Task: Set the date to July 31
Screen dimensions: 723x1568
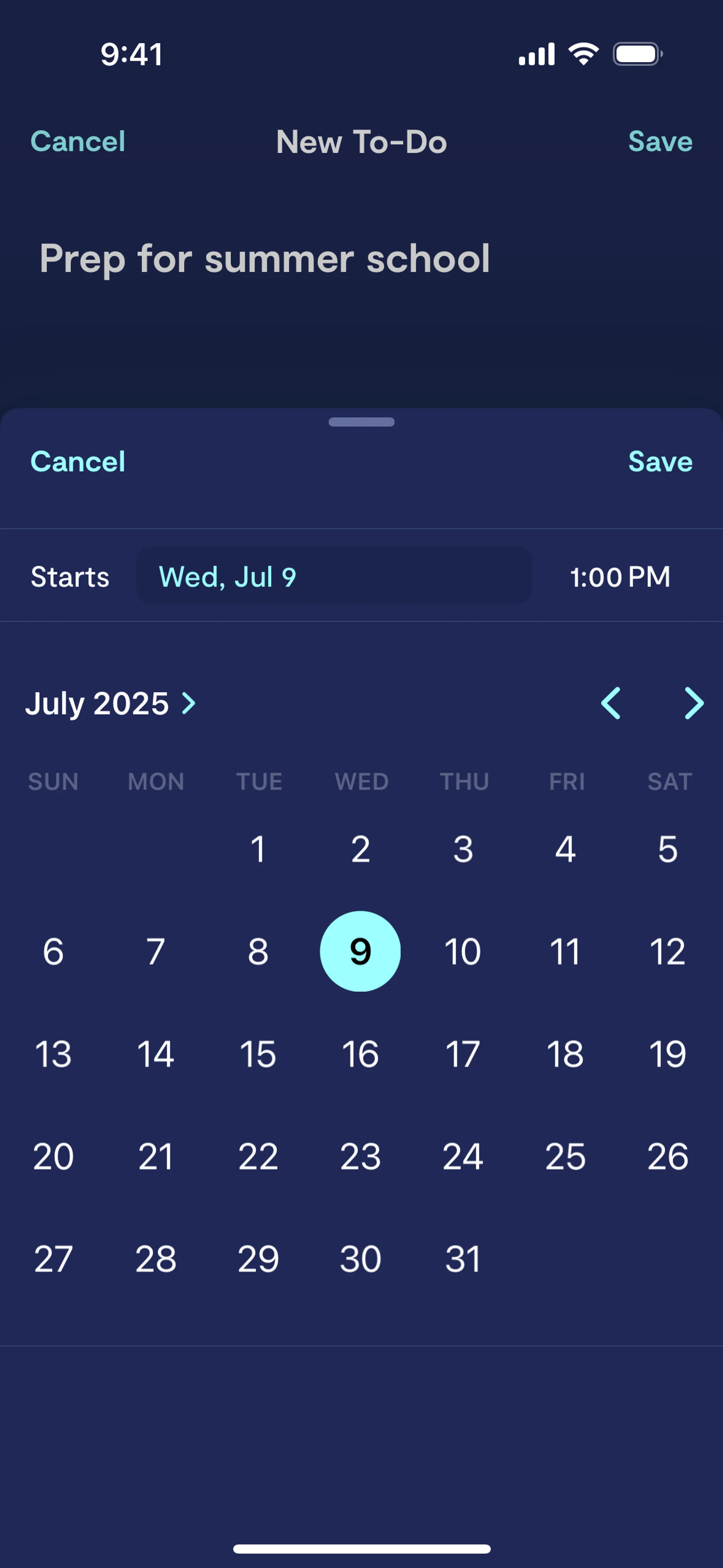Action: pos(462,1258)
